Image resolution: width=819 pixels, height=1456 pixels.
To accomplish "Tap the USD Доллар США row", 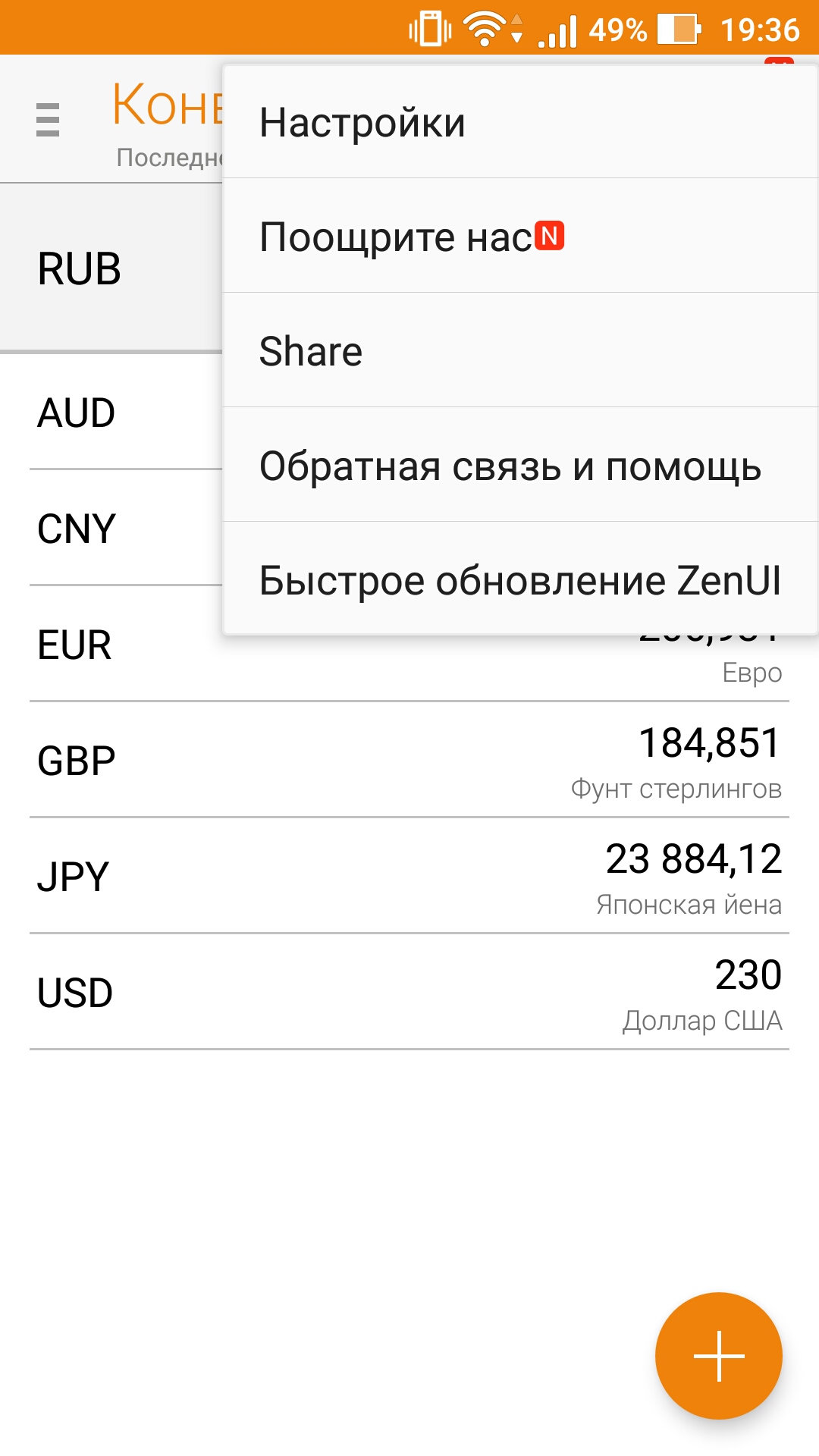I will point(409,993).
